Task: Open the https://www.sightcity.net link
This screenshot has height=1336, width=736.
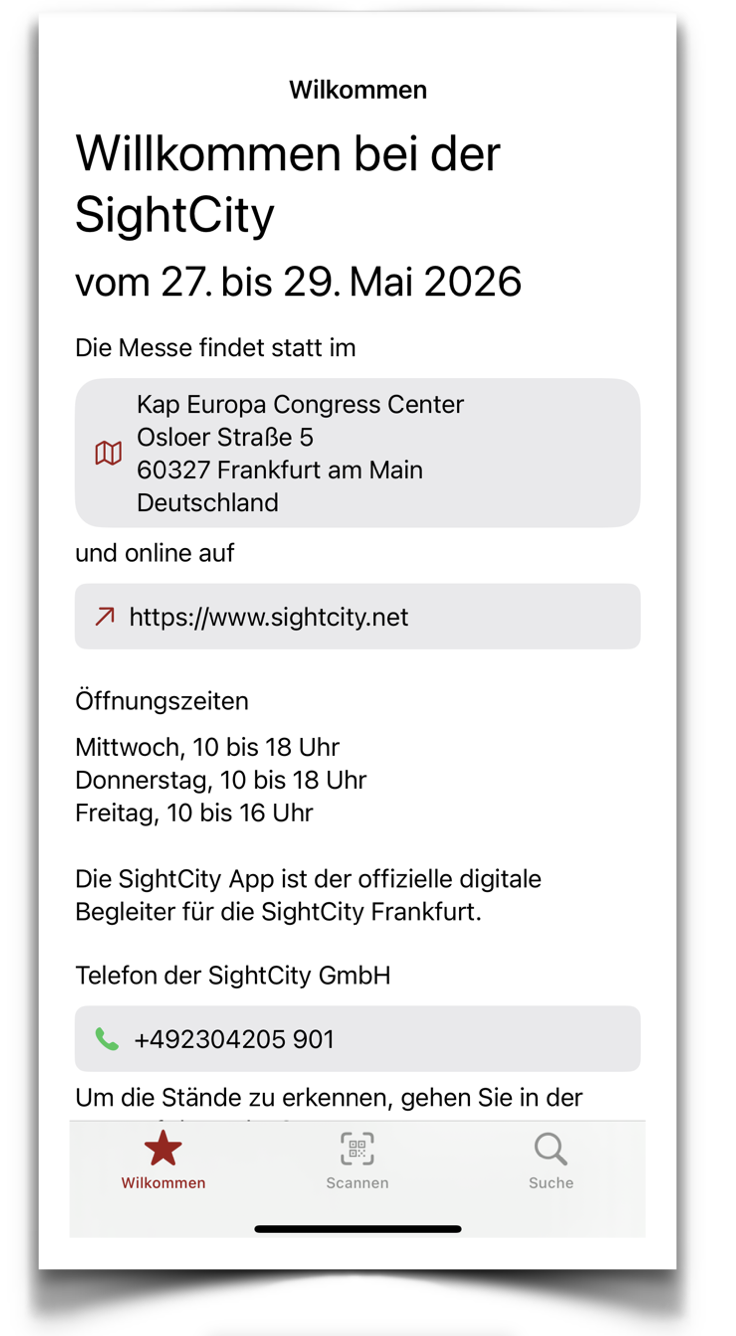Action: coord(357,617)
